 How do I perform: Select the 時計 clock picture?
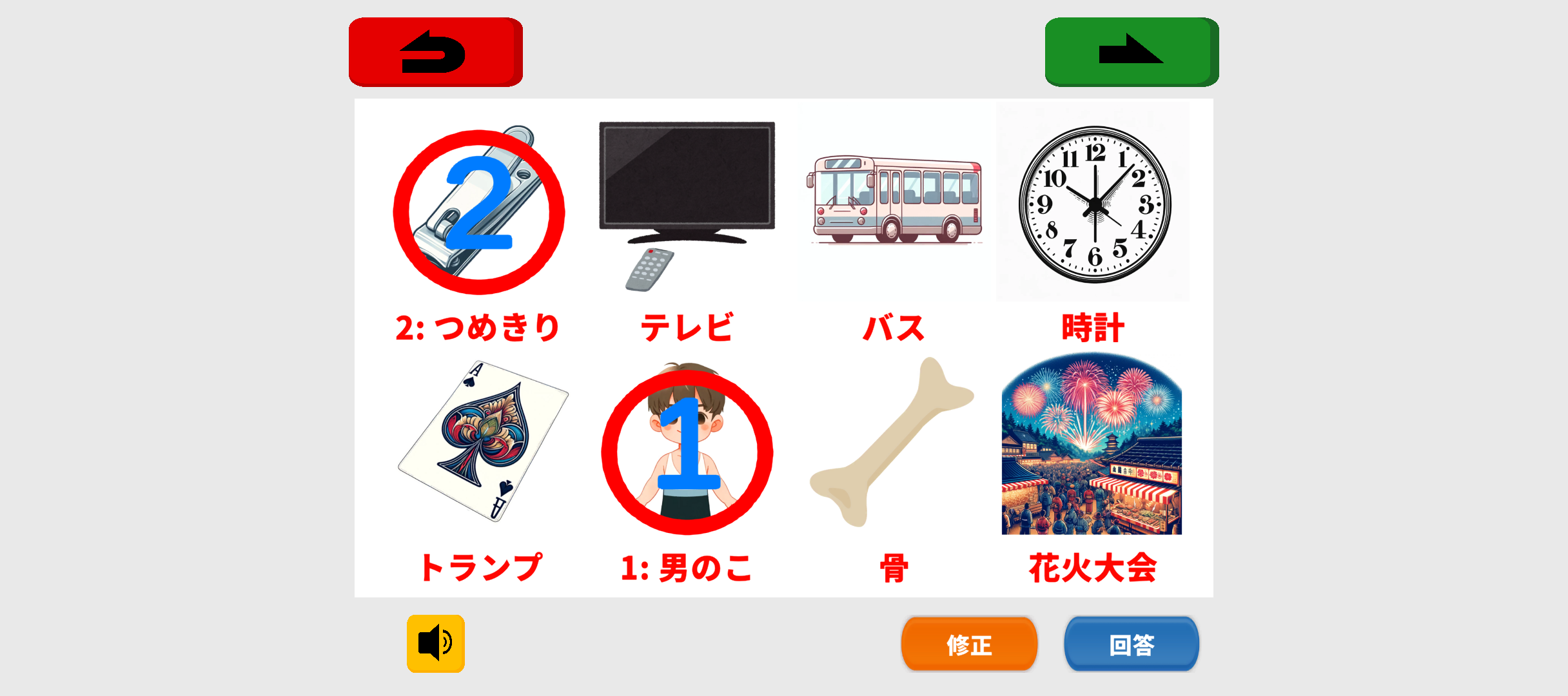(x=1094, y=203)
